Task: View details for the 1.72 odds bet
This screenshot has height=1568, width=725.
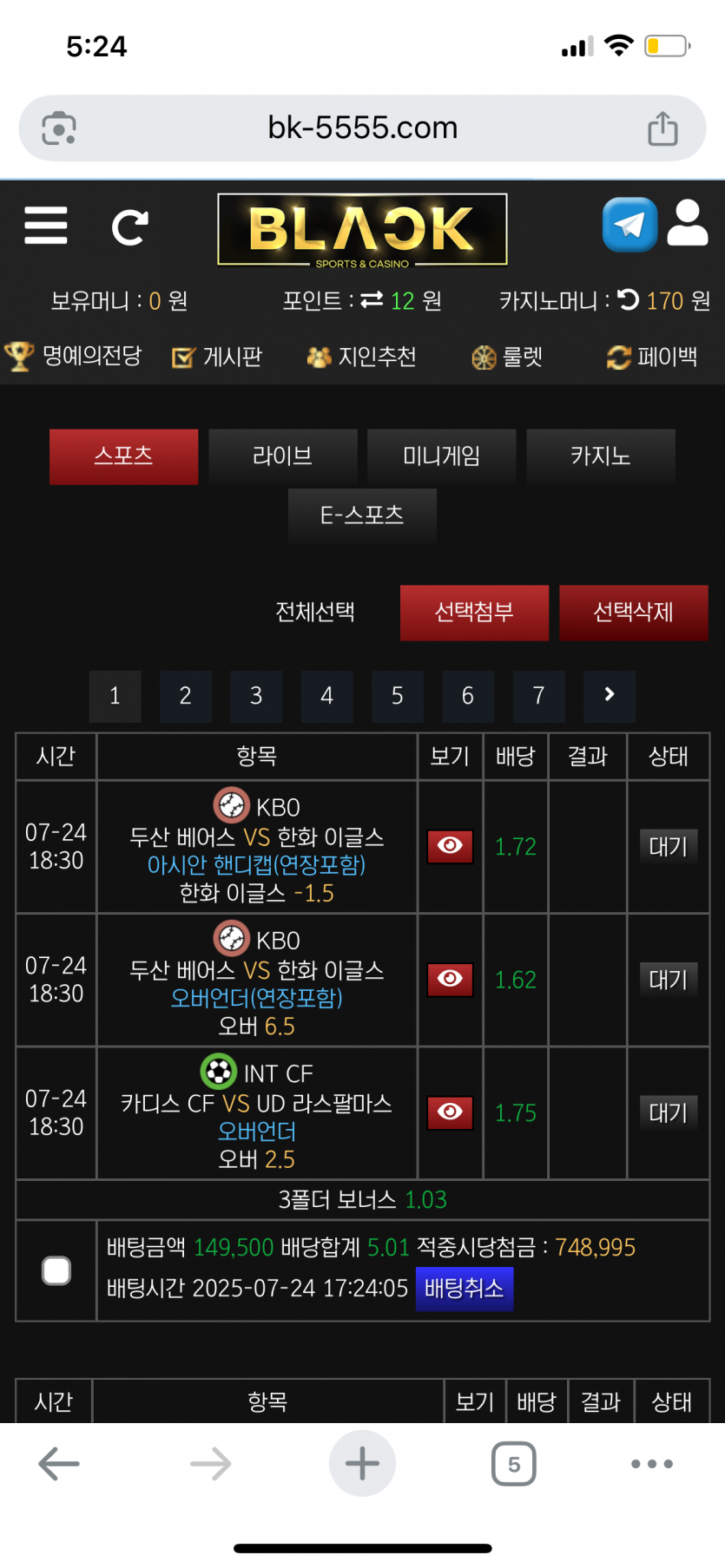Action: click(450, 846)
